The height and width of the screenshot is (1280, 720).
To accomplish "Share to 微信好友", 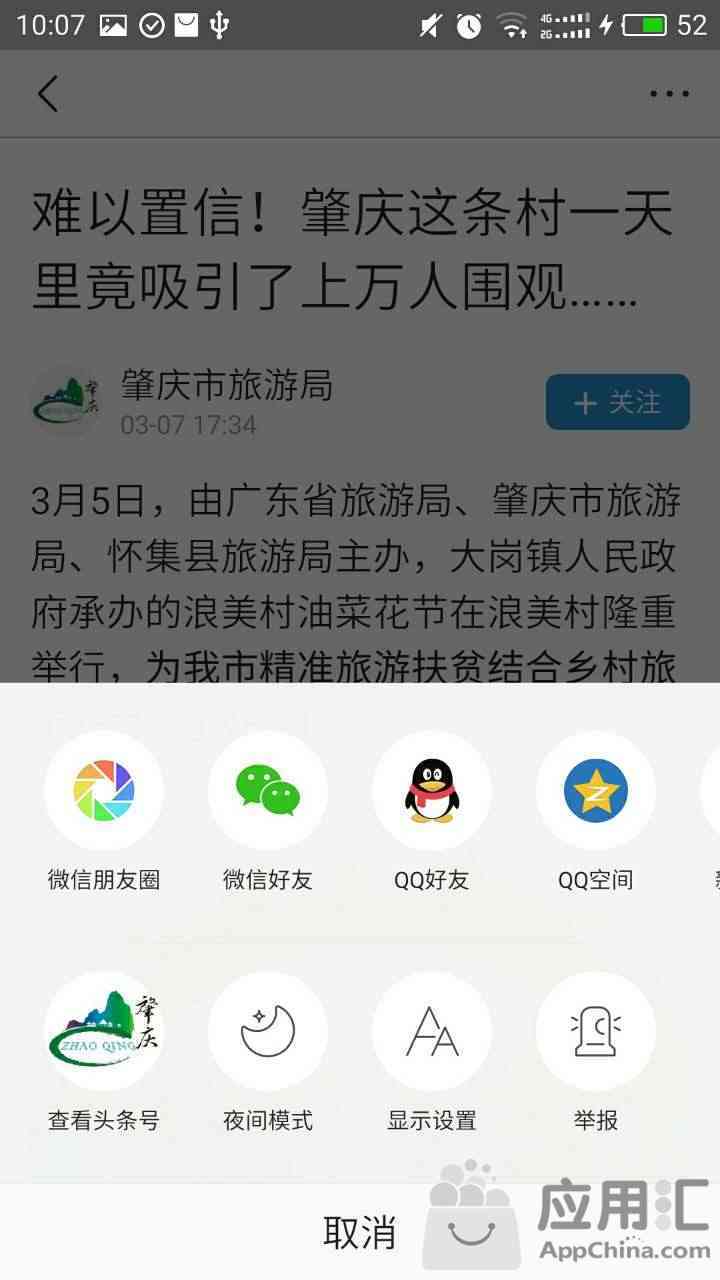I will [268, 791].
